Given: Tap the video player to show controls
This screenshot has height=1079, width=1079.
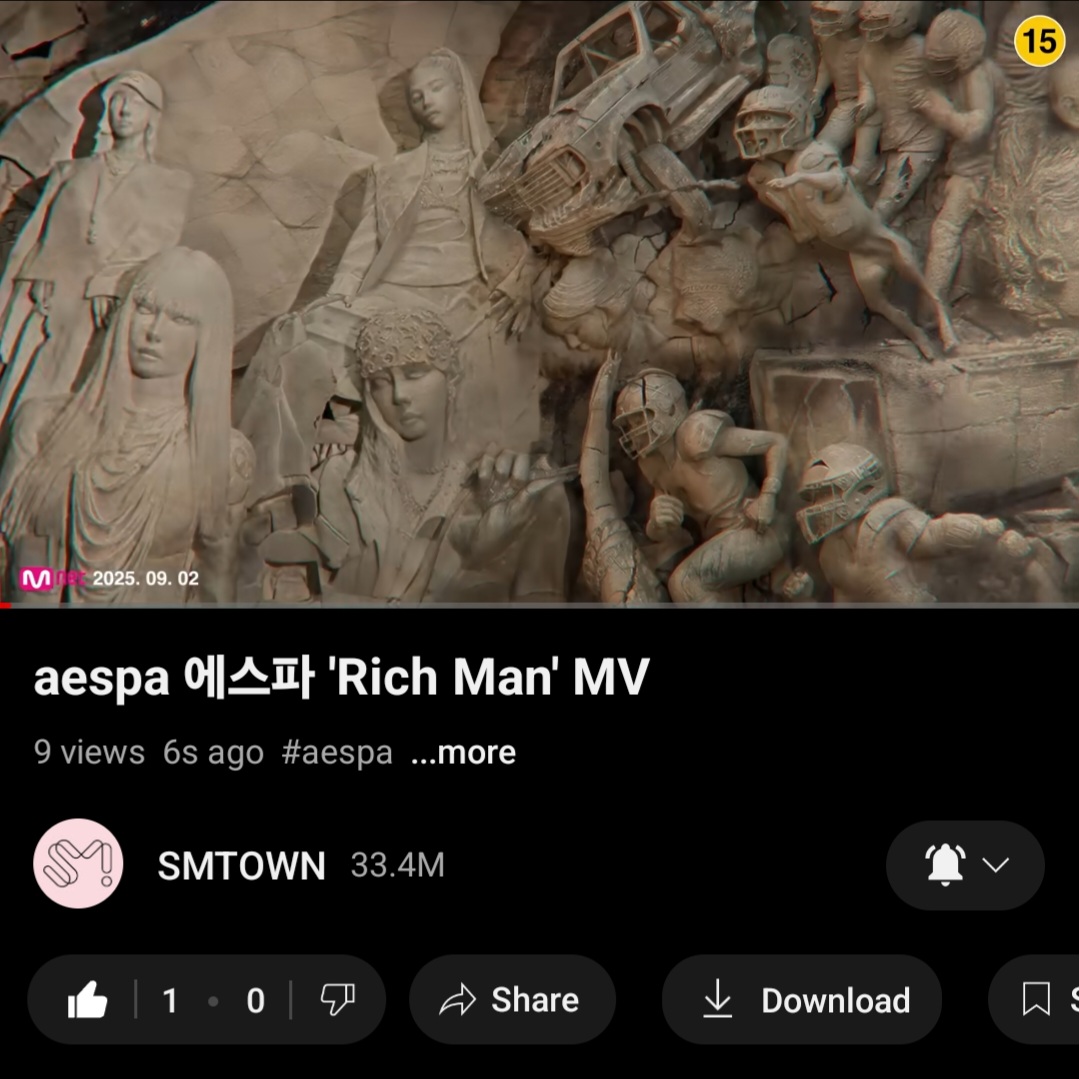Looking at the screenshot, I should 540,301.
